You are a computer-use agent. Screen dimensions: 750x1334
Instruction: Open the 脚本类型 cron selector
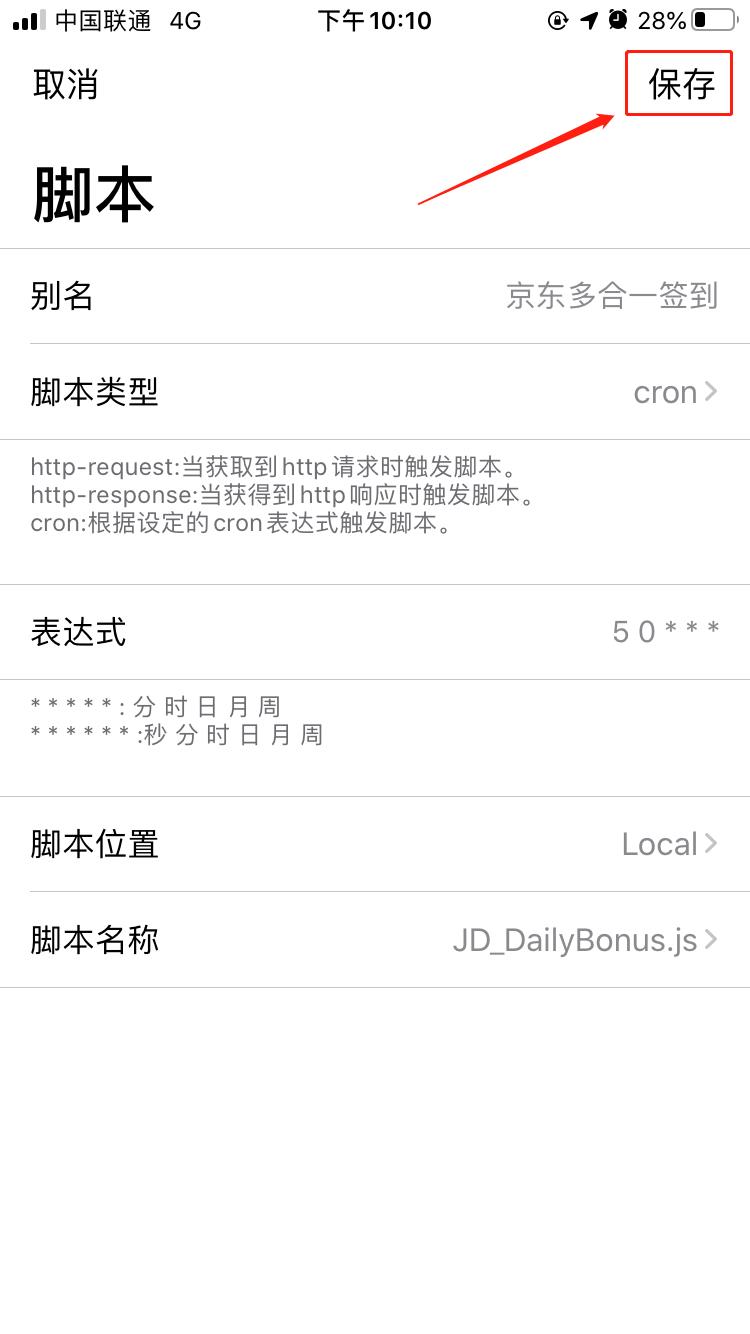click(x=375, y=392)
